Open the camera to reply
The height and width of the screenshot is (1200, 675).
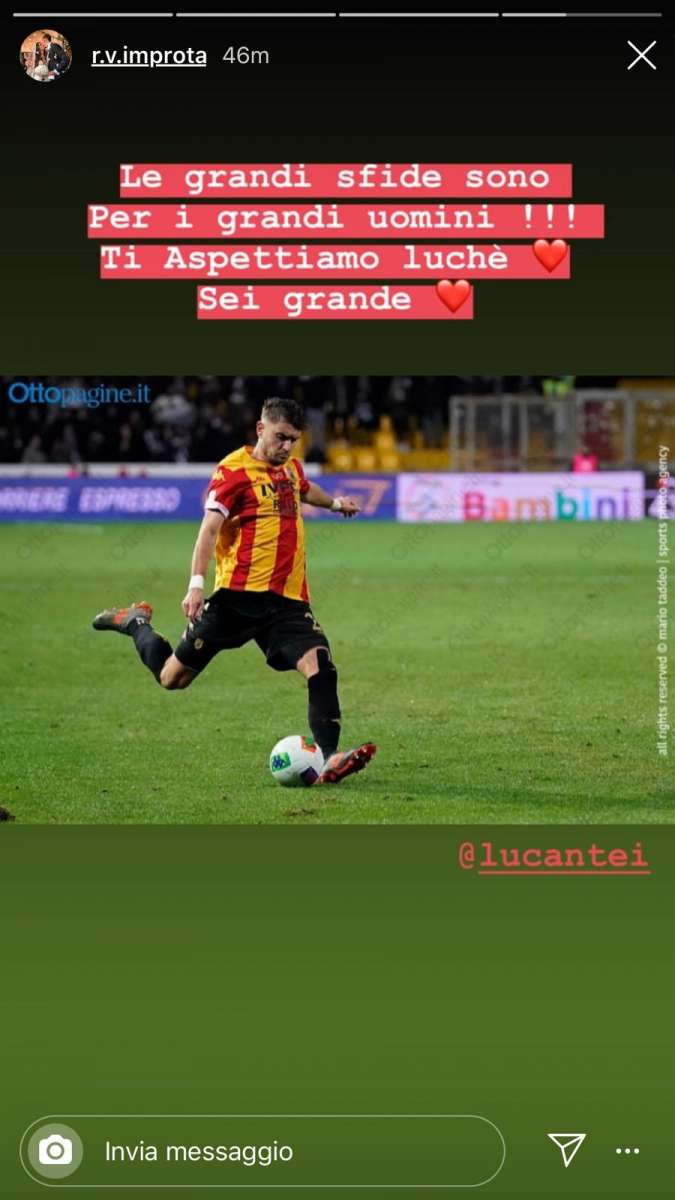coord(55,1151)
